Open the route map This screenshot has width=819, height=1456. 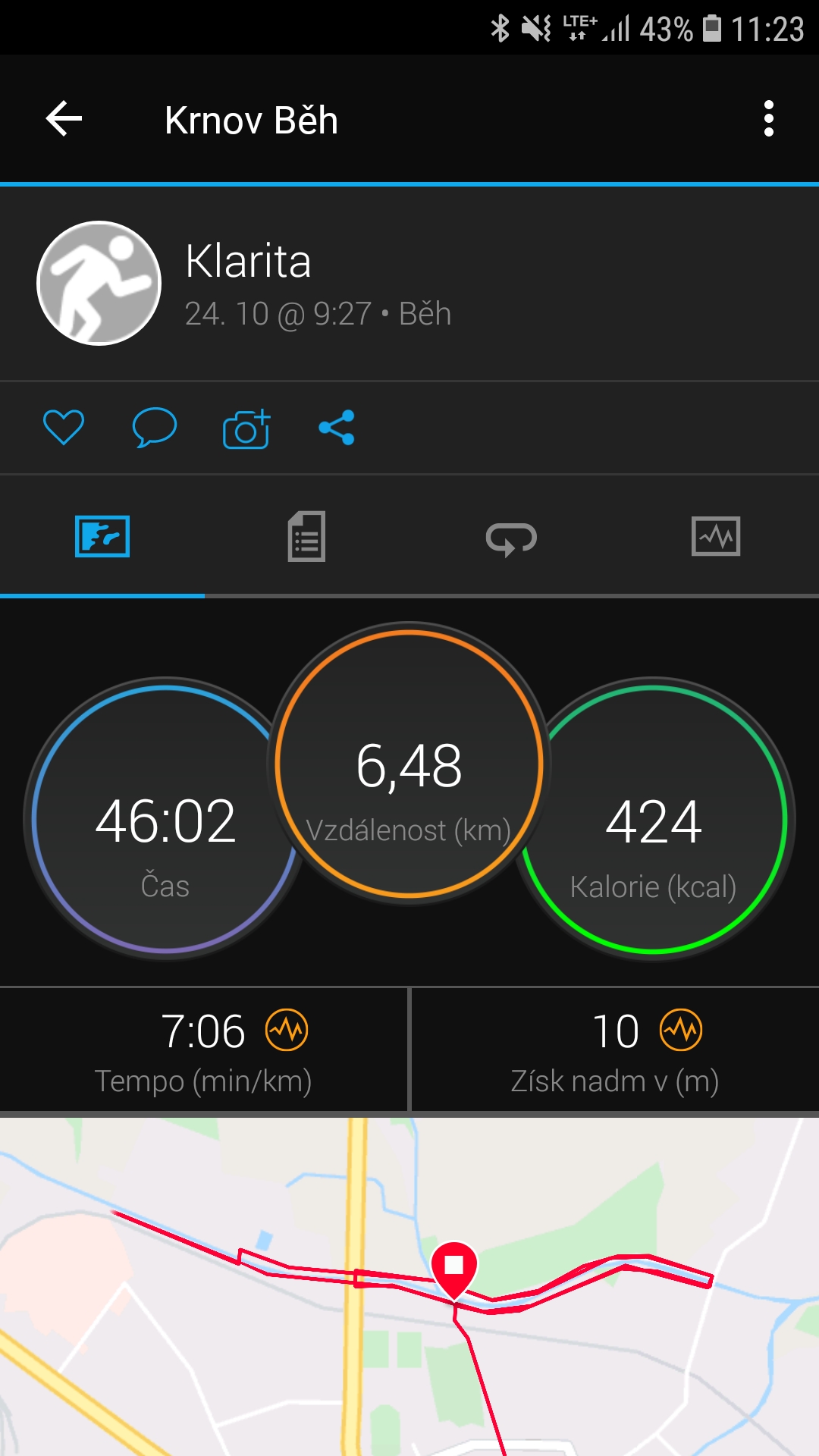click(409, 1287)
